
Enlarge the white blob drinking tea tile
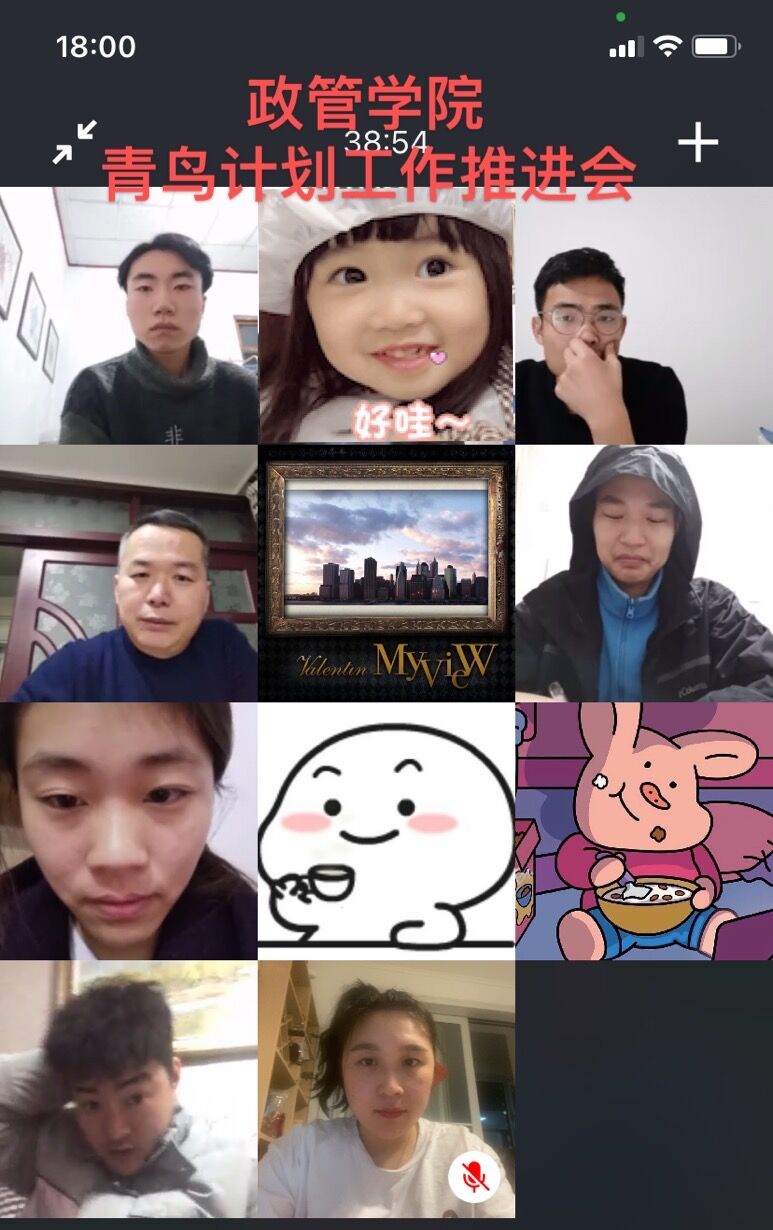[x=386, y=830]
